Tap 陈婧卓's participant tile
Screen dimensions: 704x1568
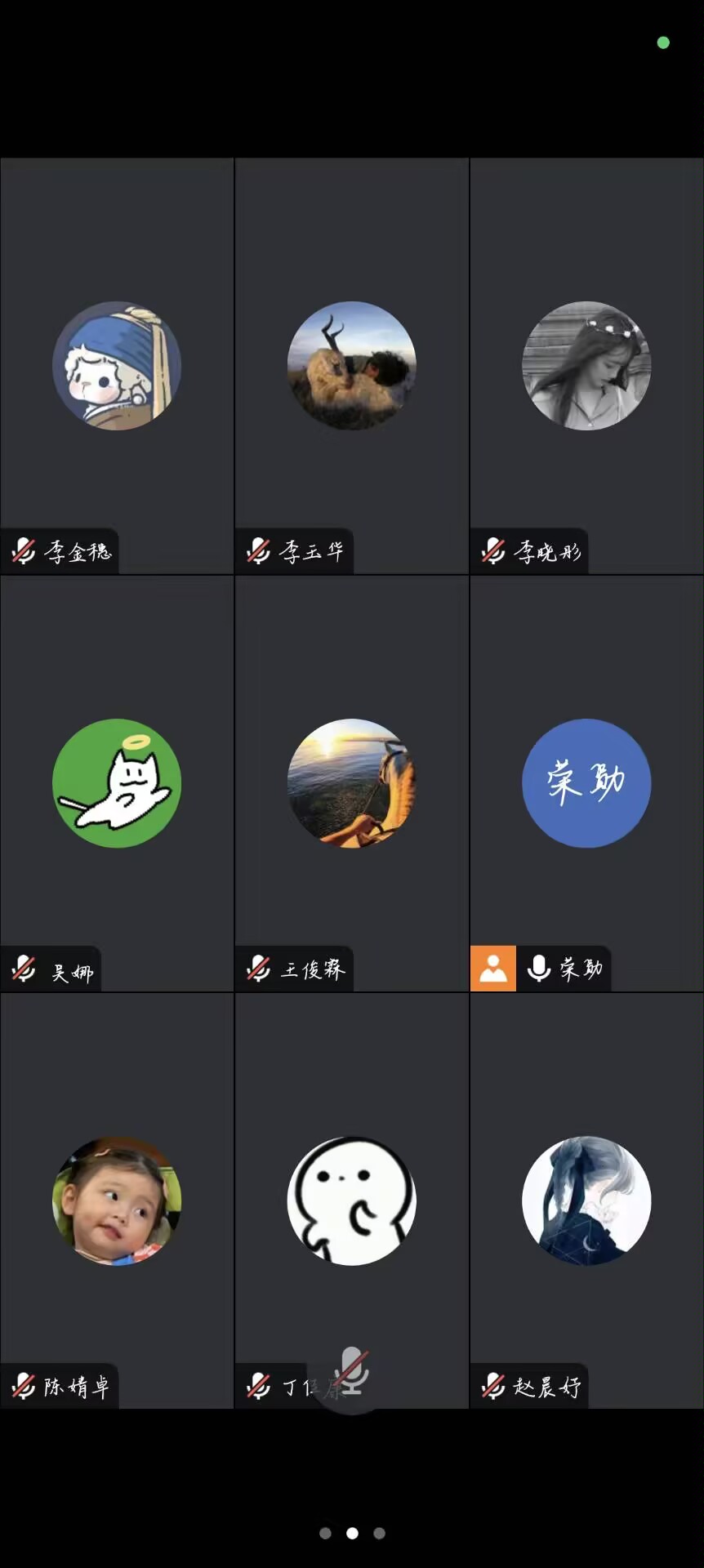[117, 1200]
